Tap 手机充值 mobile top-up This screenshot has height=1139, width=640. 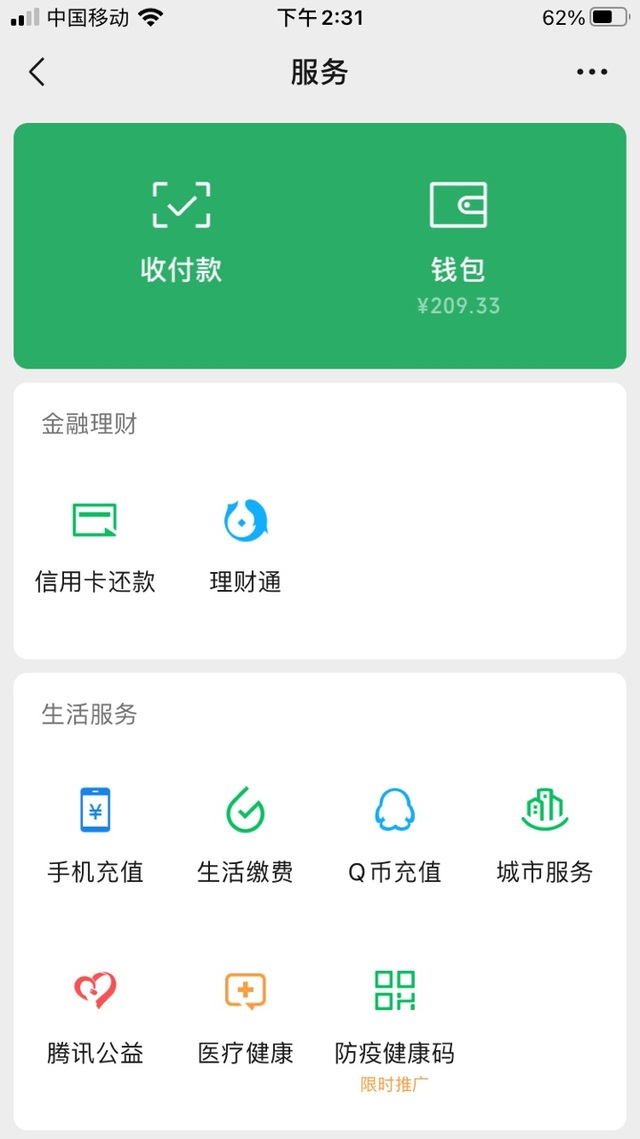click(95, 836)
